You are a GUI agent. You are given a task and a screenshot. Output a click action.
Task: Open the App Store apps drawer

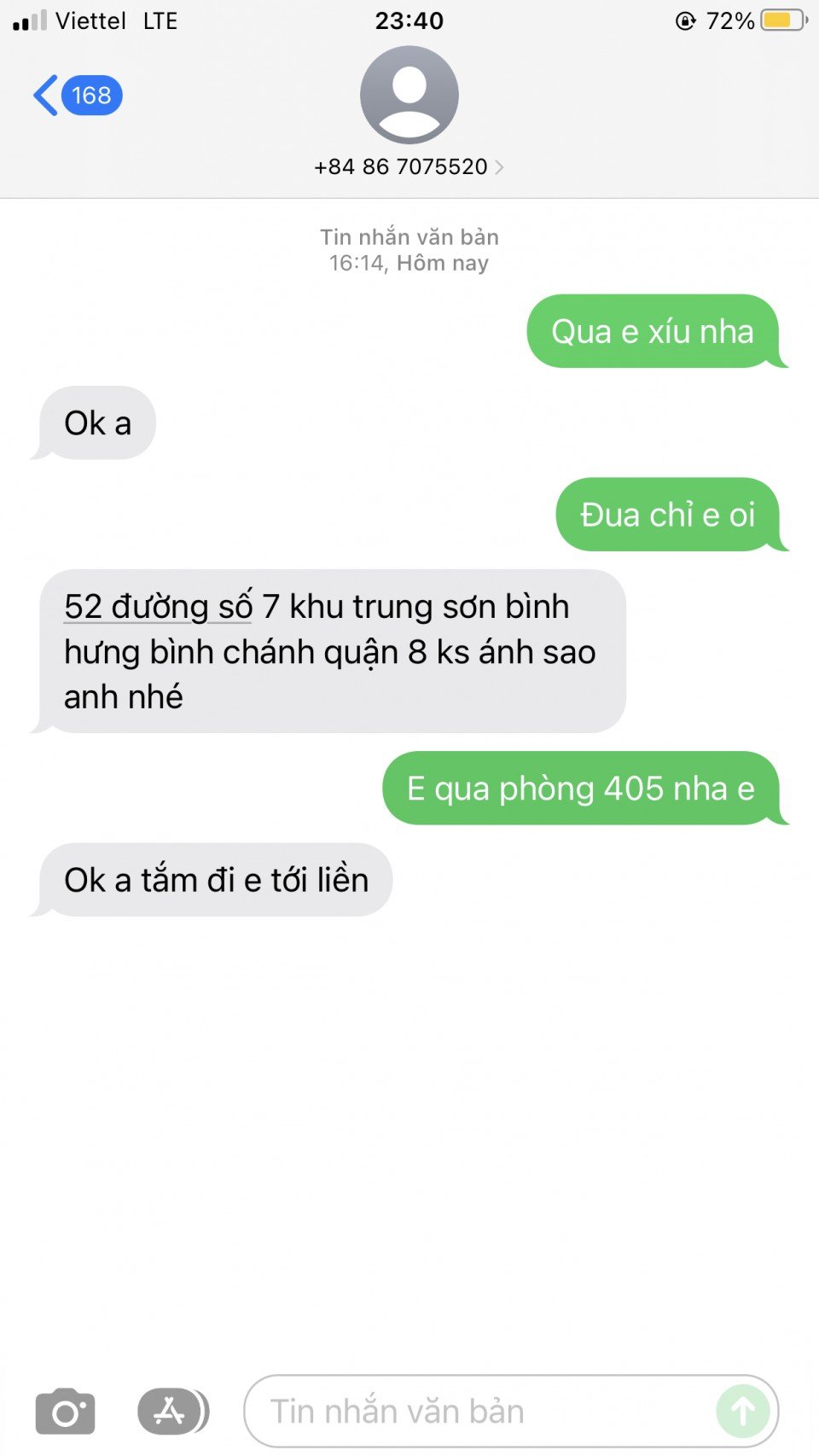(x=171, y=1412)
